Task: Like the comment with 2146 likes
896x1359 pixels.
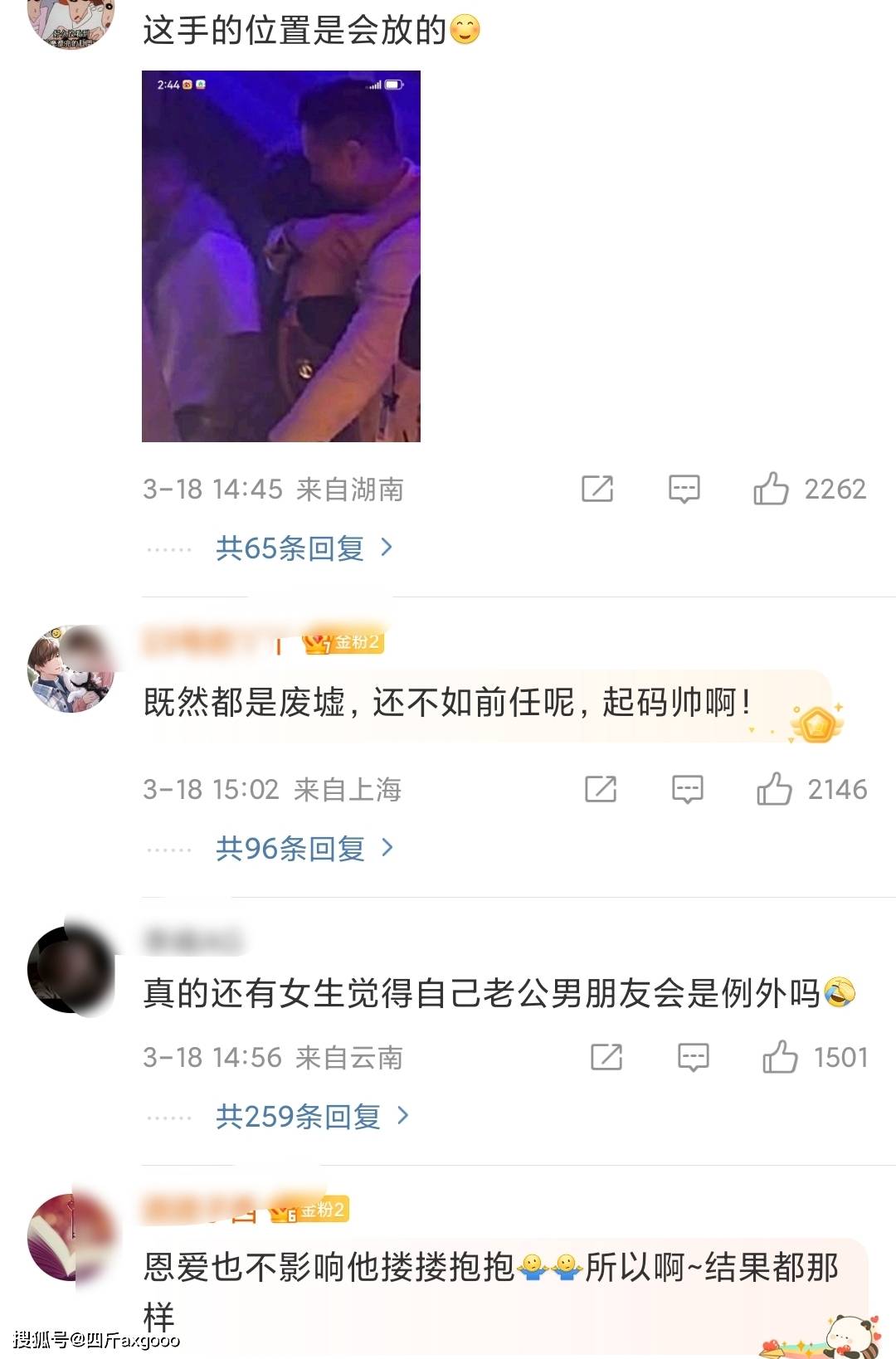Action: (x=774, y=789)
